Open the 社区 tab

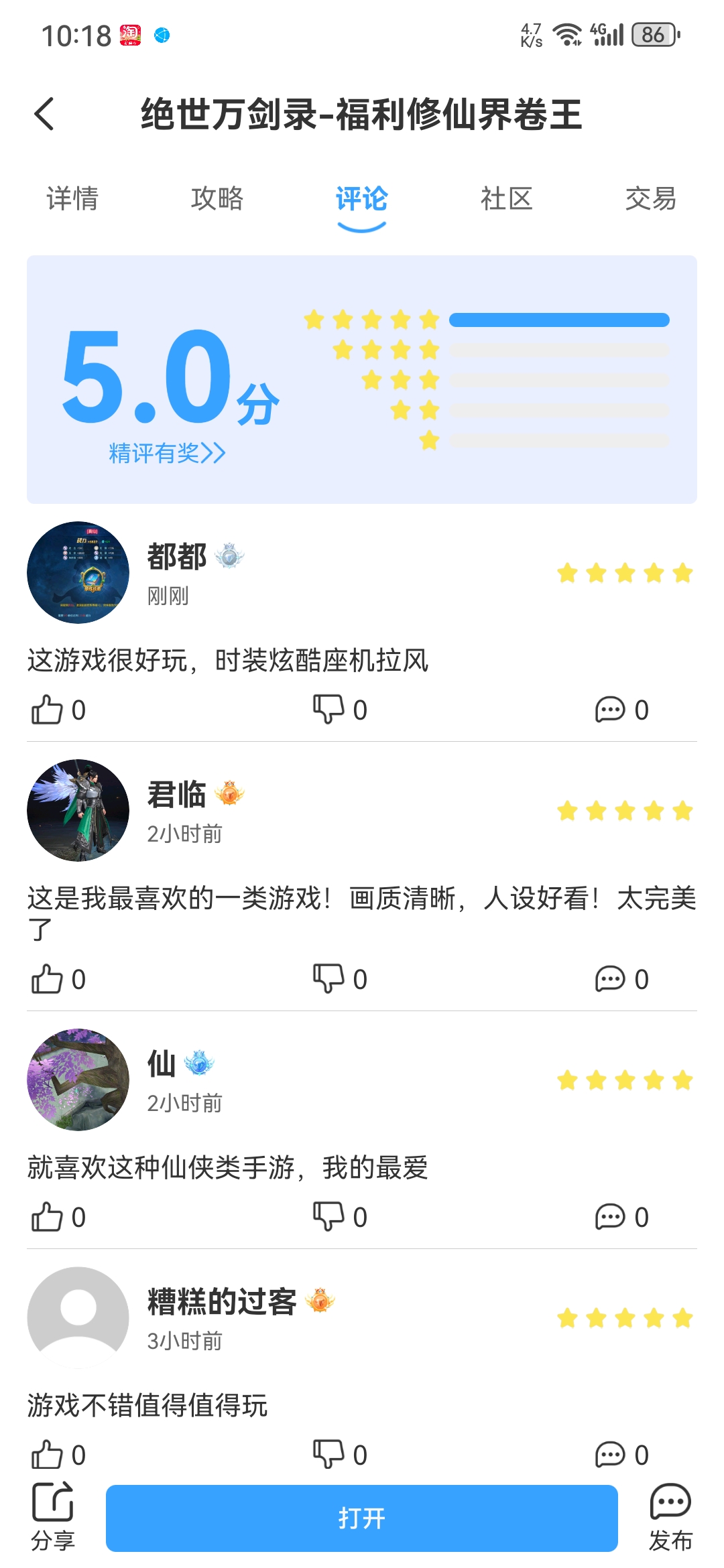click(x=506, y=199)
